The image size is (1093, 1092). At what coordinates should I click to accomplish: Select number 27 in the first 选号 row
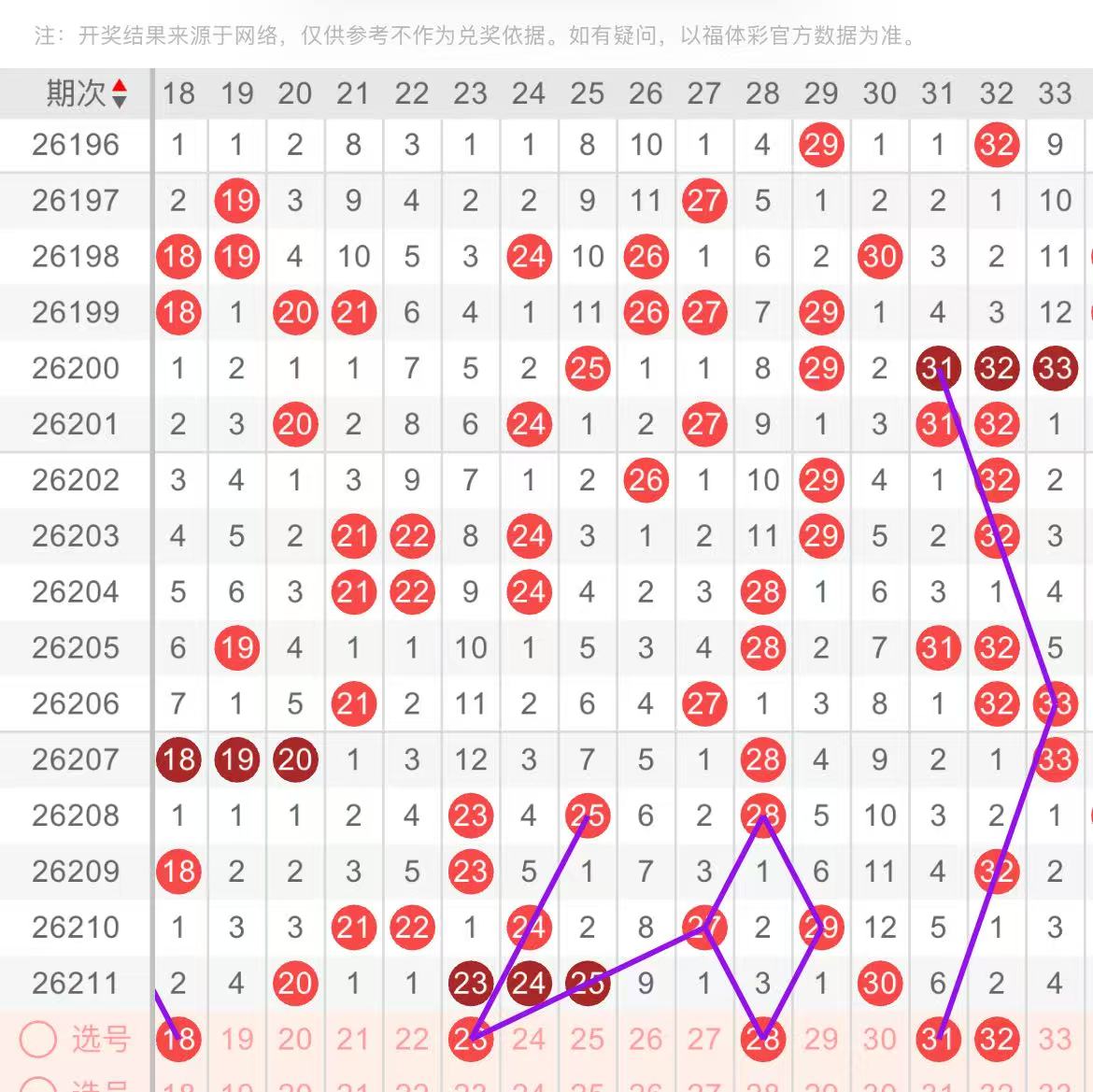point(704,1039)
